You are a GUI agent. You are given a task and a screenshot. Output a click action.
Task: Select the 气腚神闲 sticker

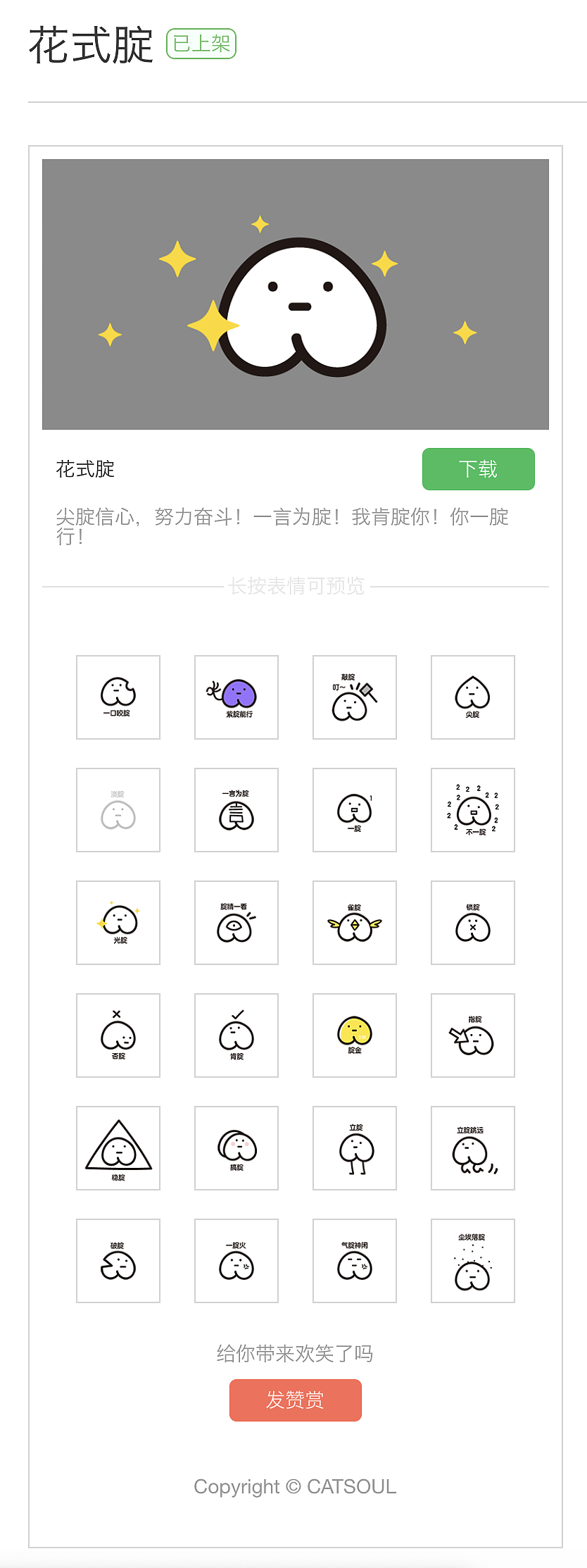(355, 1261)
